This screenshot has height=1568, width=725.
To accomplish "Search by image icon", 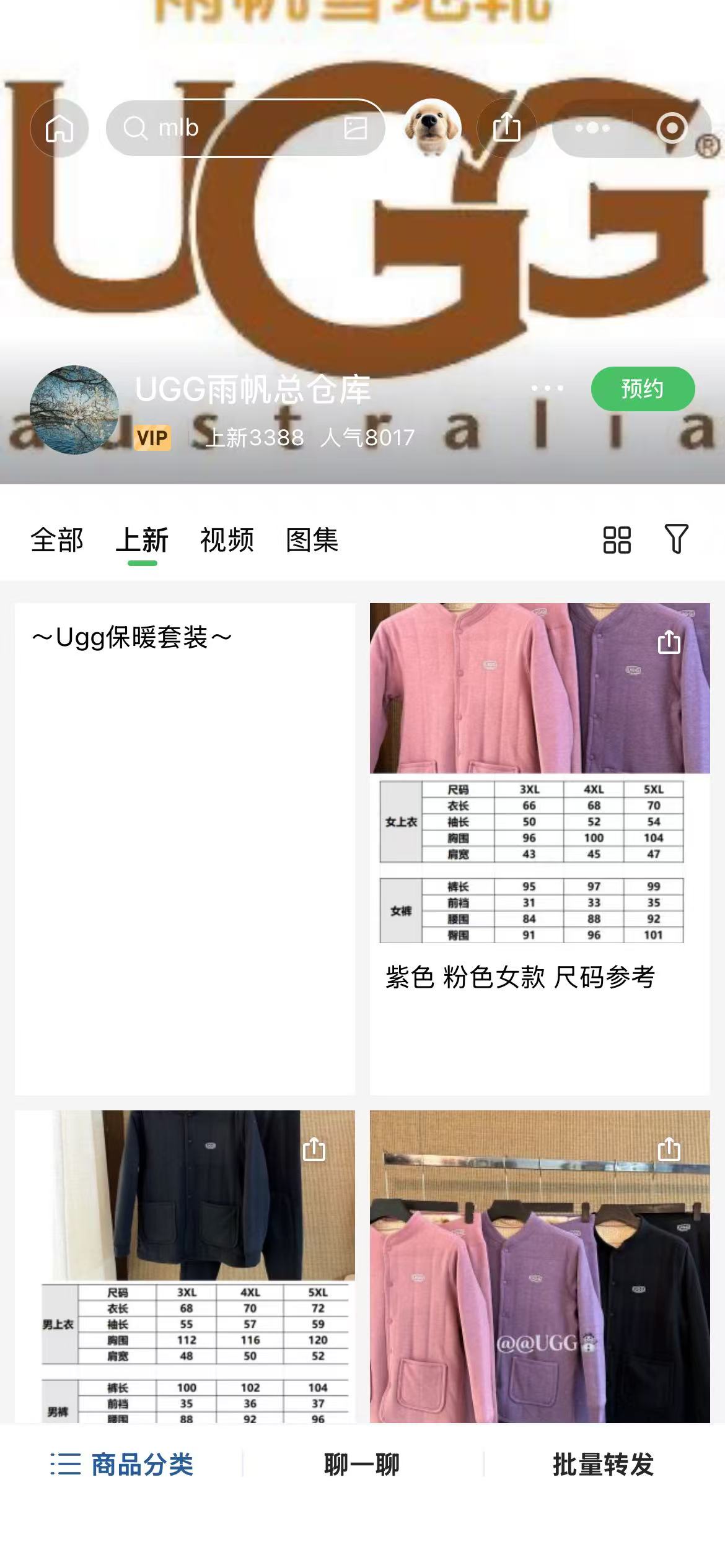I will point(355,128).
